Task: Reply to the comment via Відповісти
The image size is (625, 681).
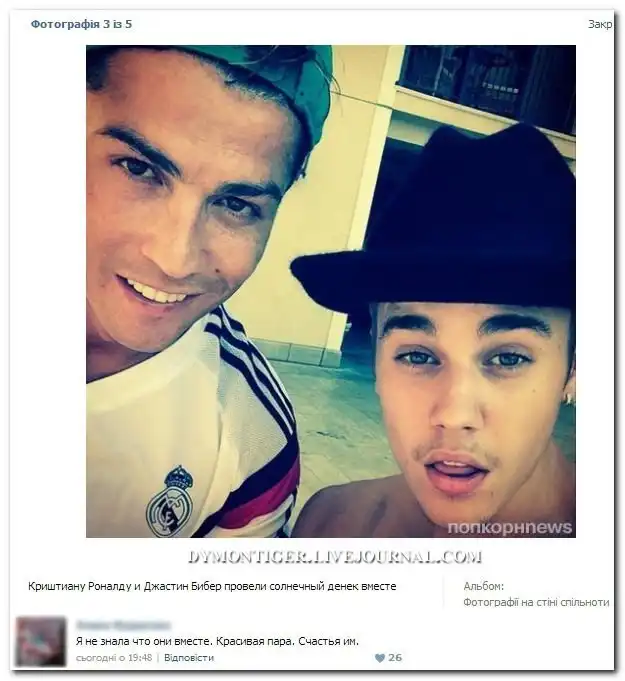Action: (x=189, y=658)
